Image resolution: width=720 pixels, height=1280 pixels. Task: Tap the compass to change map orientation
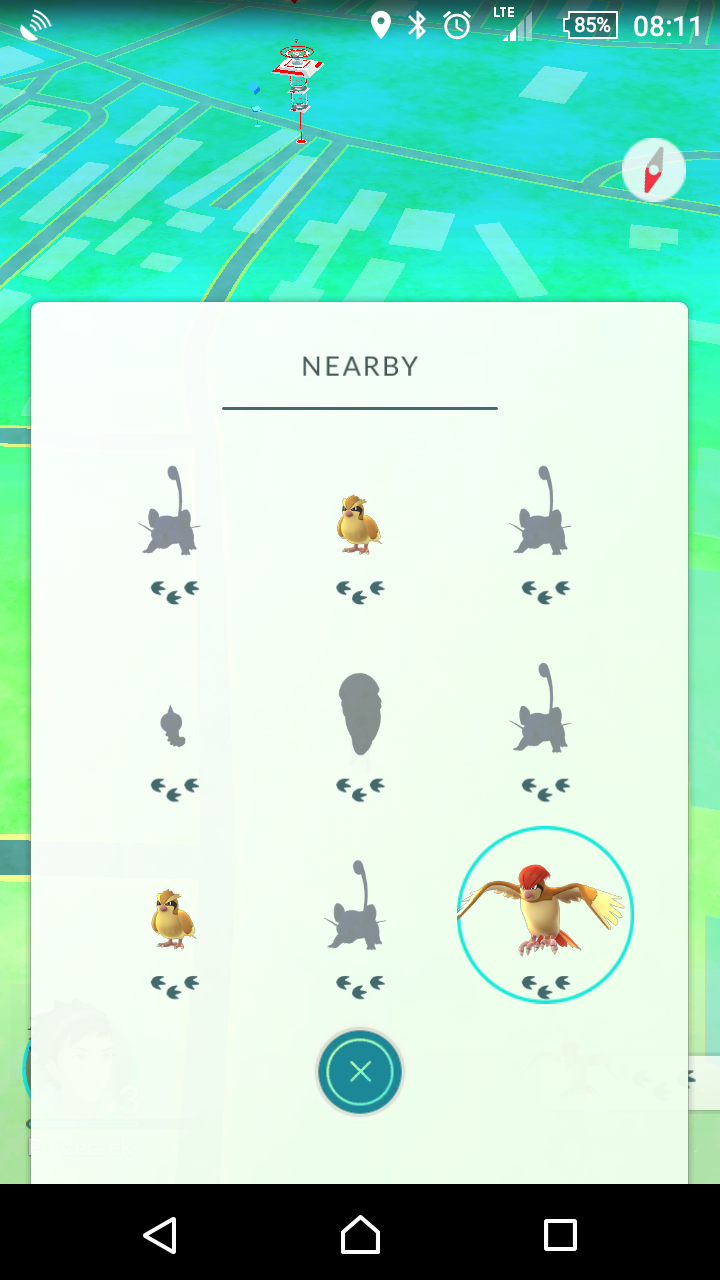point(654,171)
